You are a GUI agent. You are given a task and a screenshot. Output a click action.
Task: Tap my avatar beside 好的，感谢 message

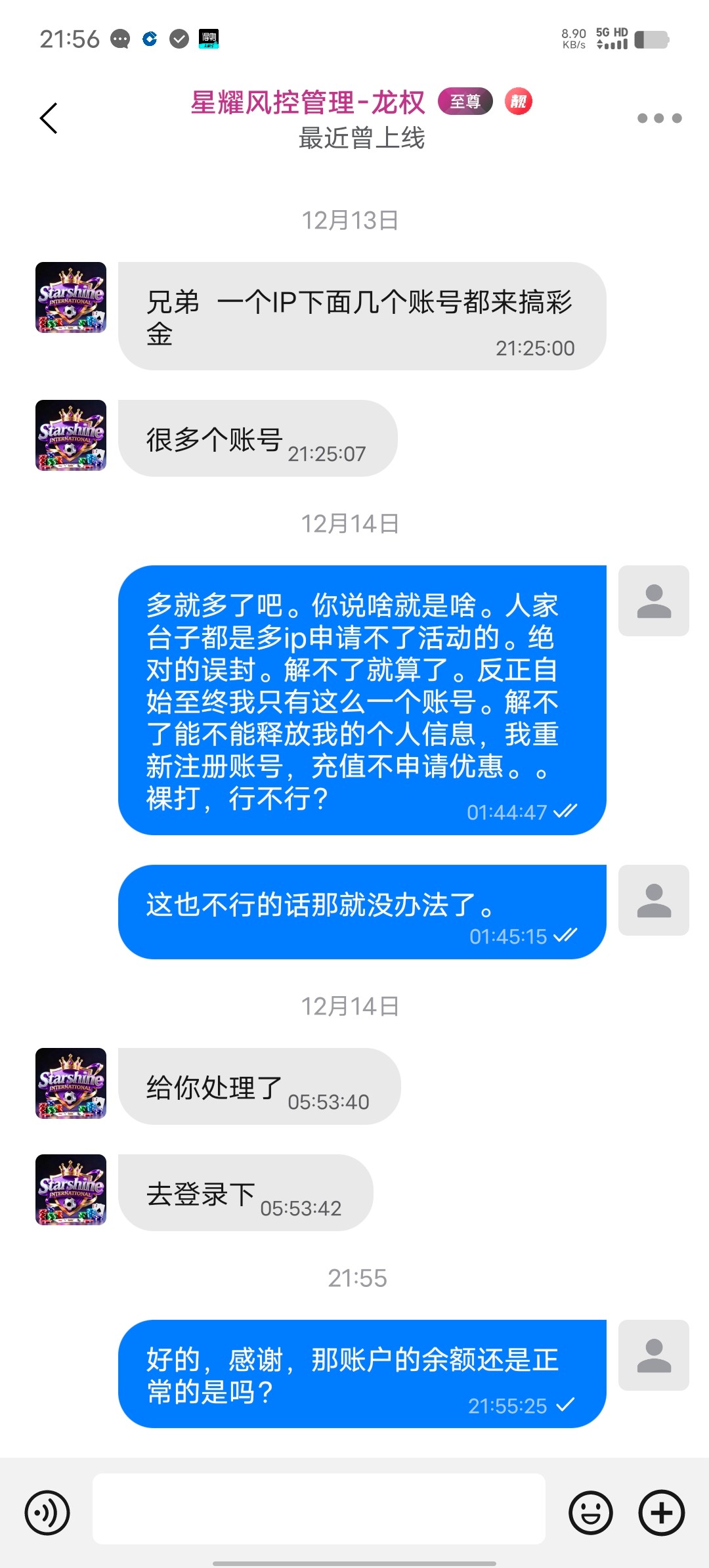[x=653, y=1355]
